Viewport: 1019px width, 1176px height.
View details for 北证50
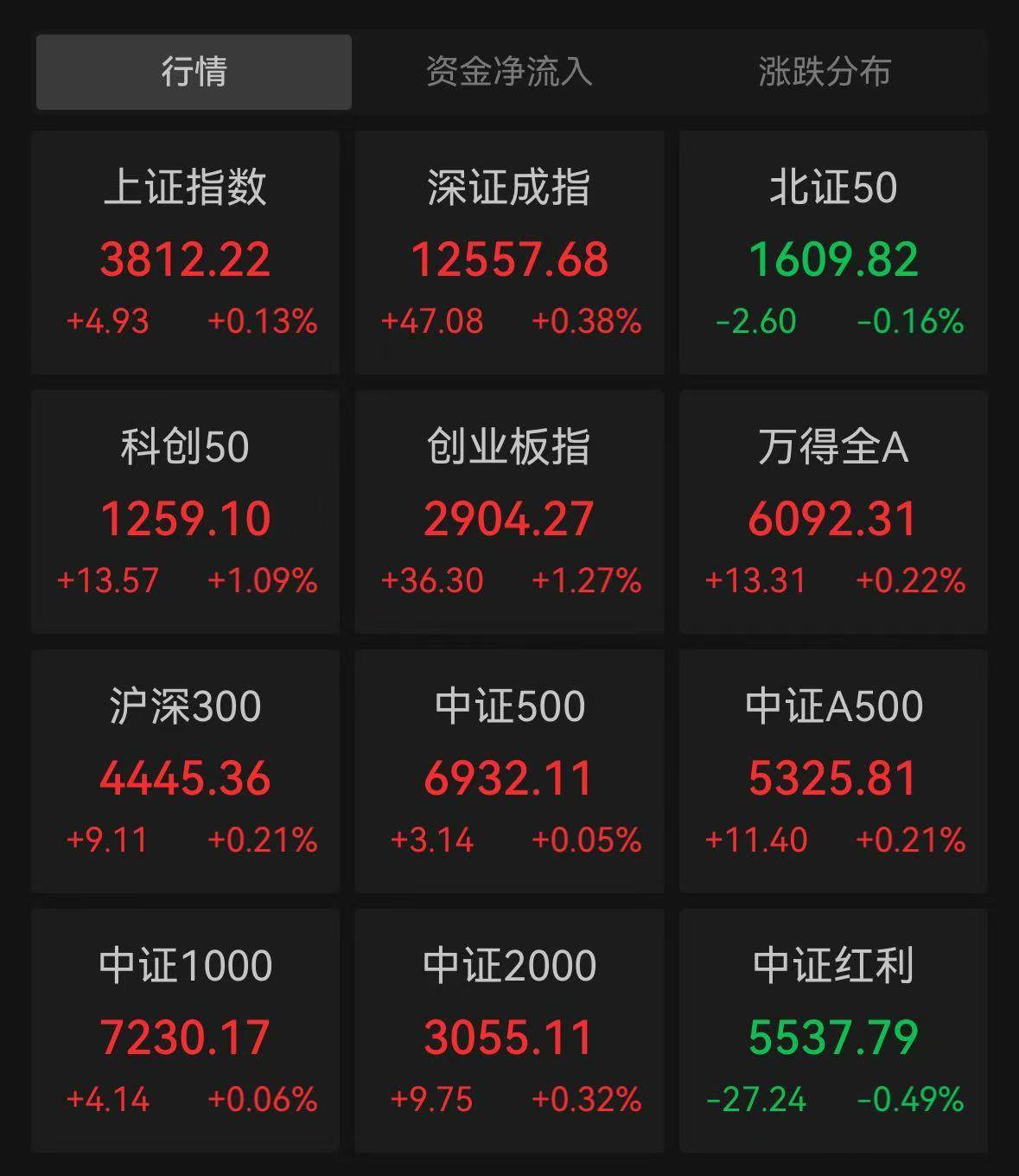pos(832,251)
